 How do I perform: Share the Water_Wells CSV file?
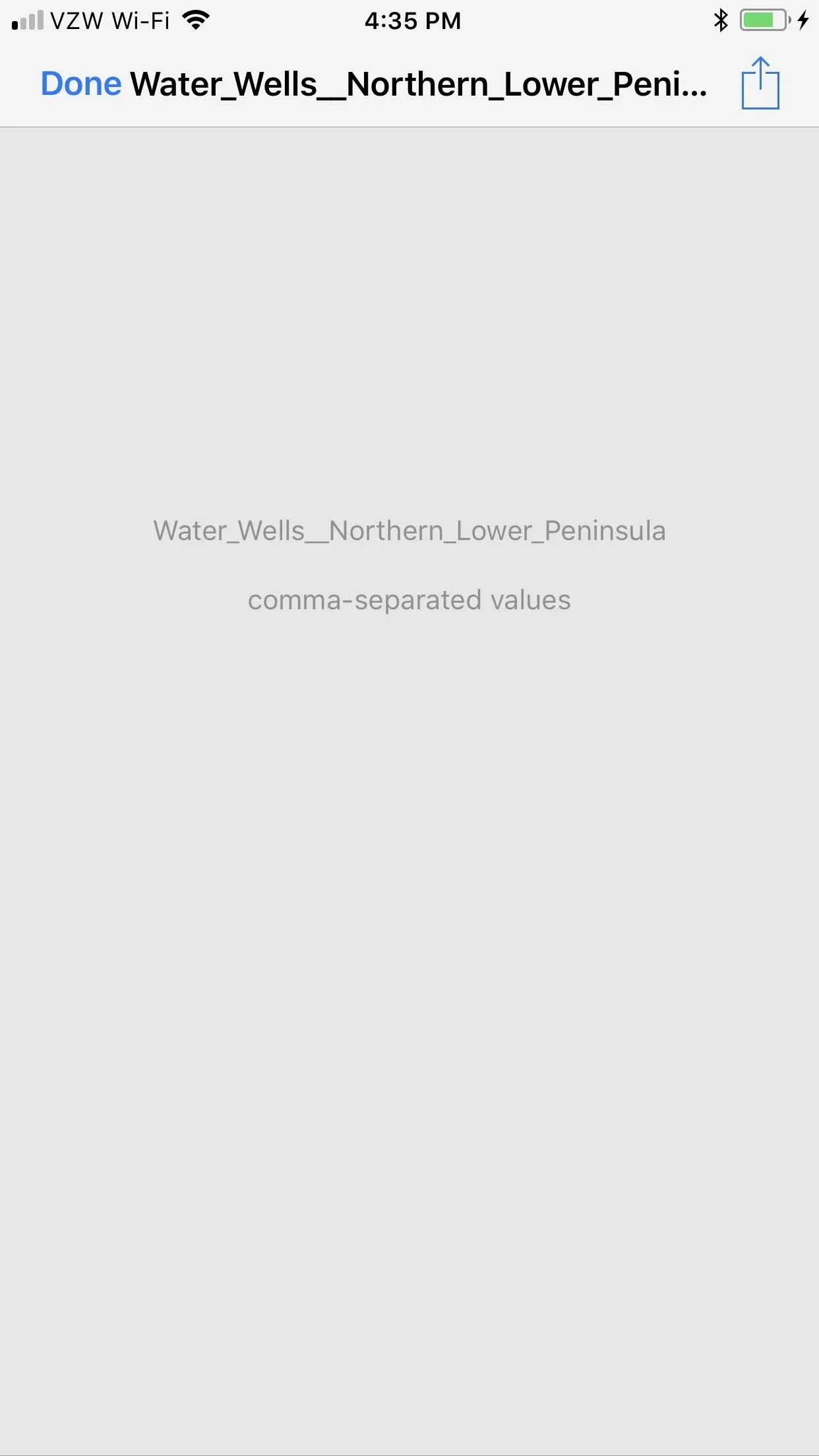pyautogui.click(x=760, y=83)
